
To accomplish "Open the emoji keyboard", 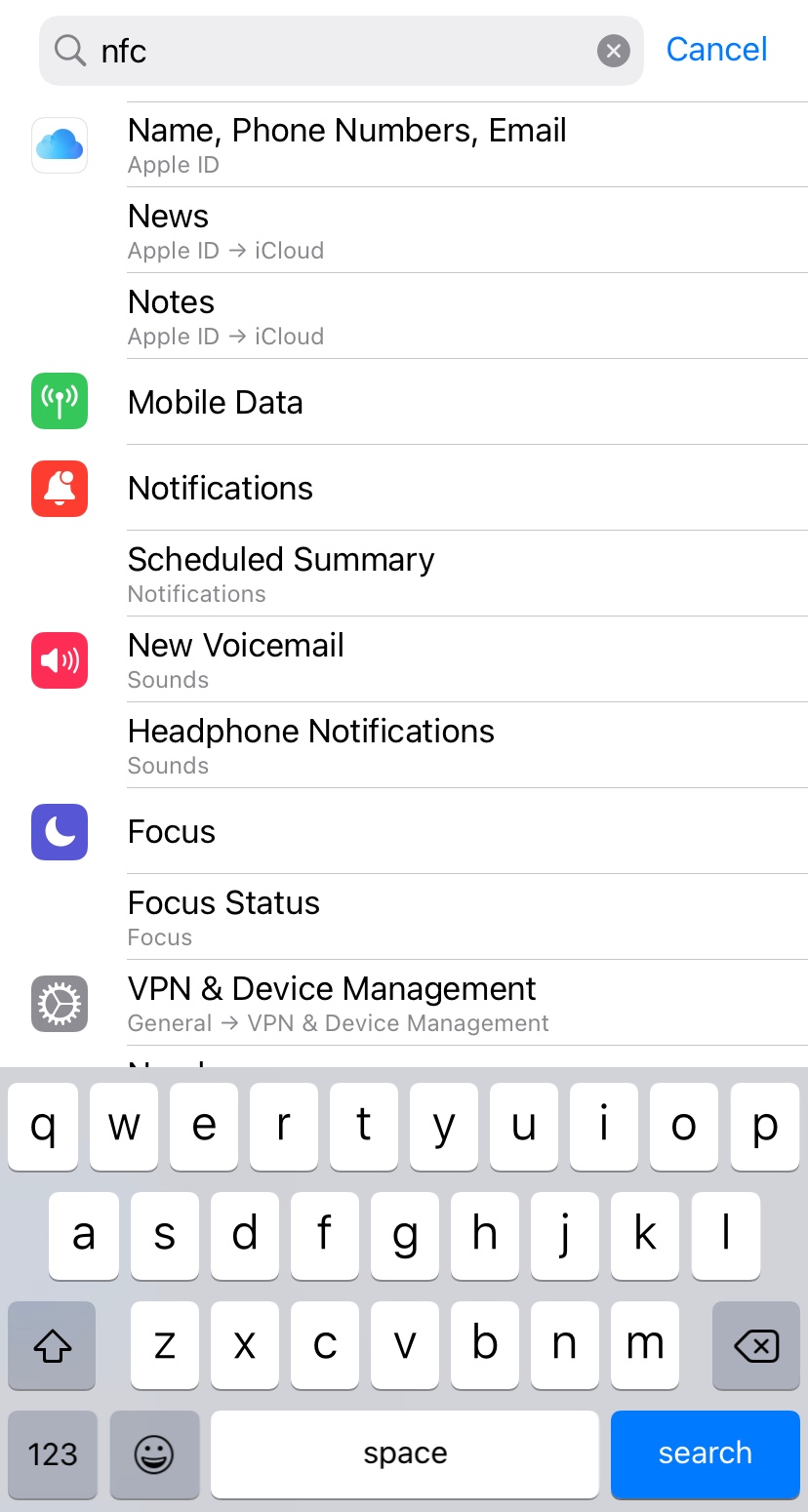I will click(154, 1453).
